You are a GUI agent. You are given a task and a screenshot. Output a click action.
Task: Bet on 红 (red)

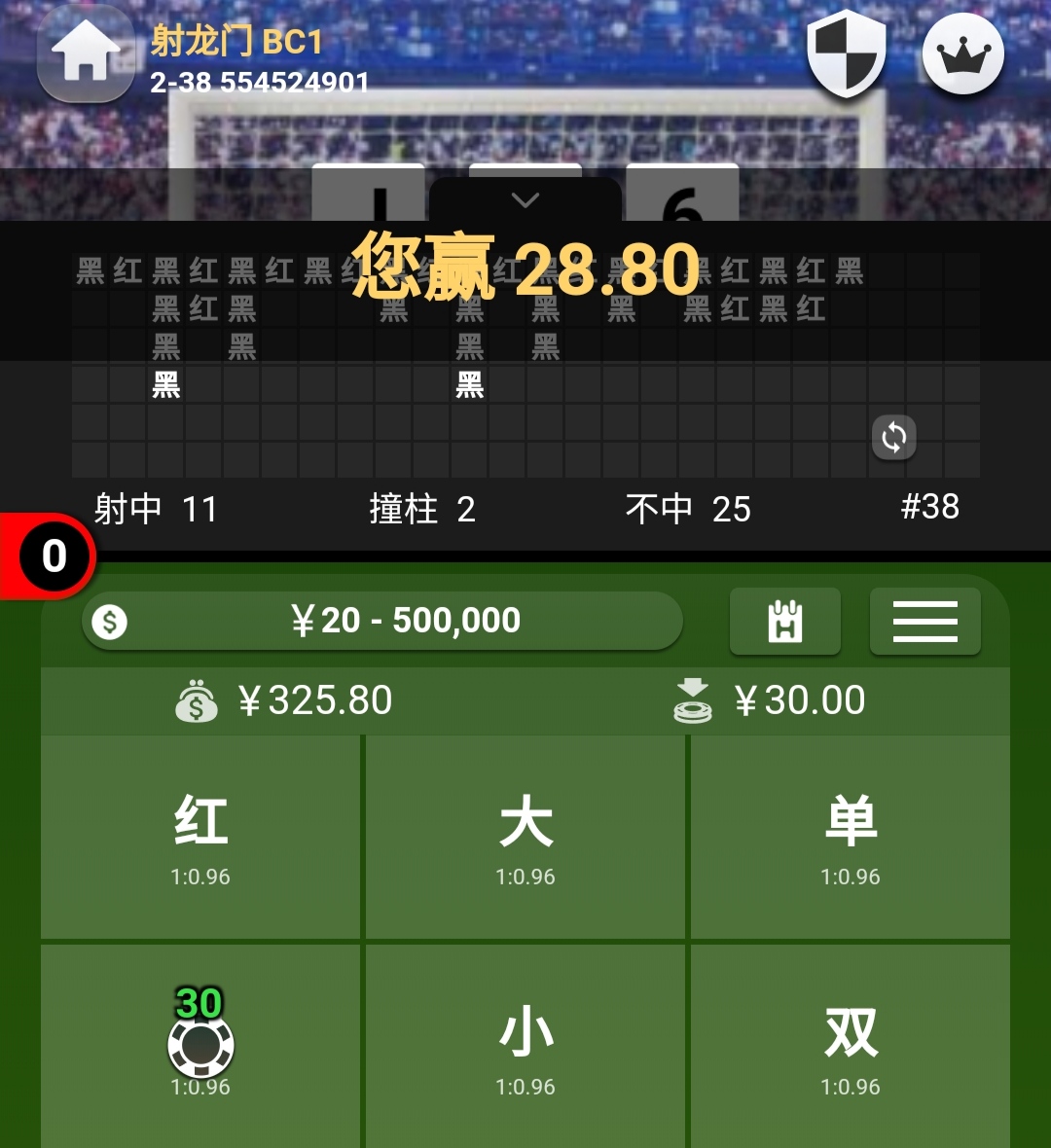click(x=200, y=837)
